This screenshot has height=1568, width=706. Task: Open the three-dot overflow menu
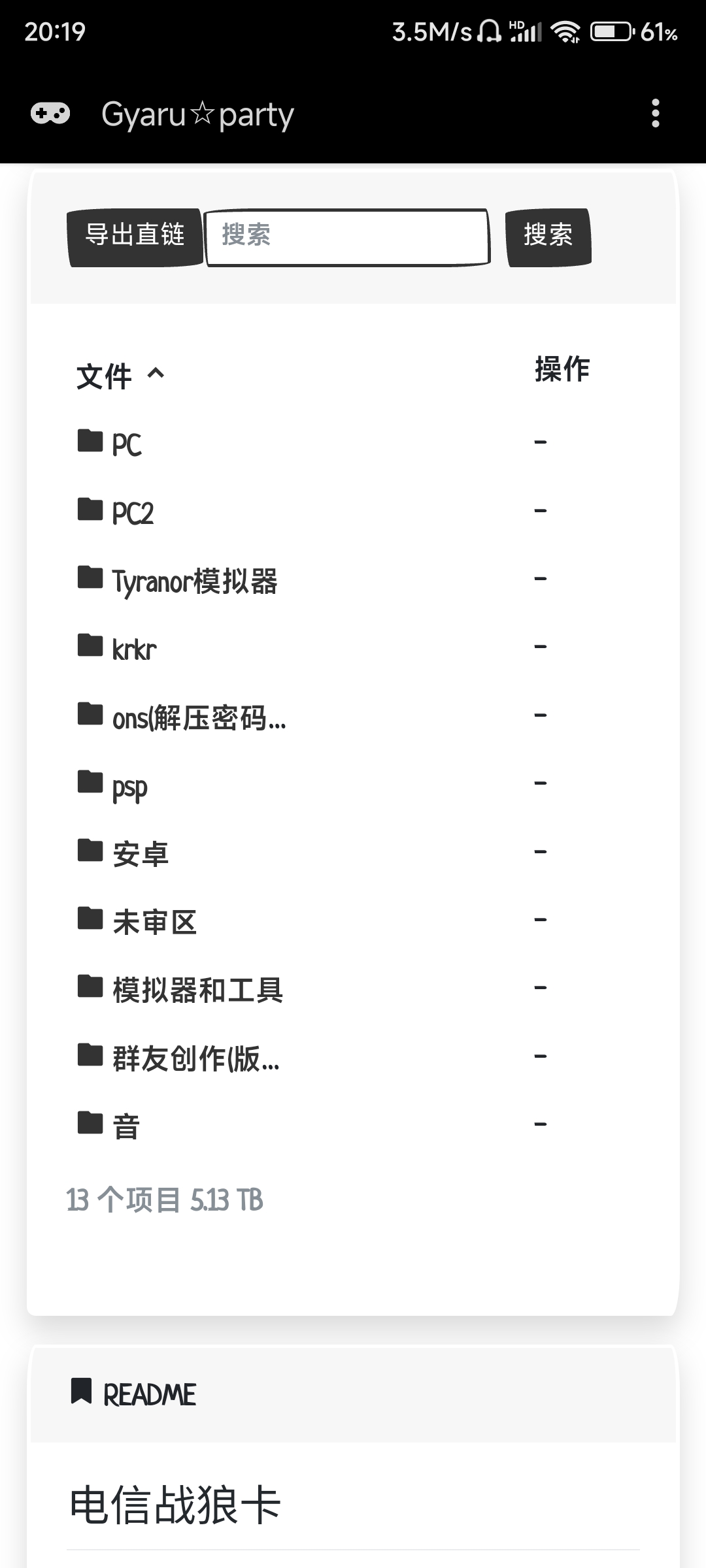(655, 114)
